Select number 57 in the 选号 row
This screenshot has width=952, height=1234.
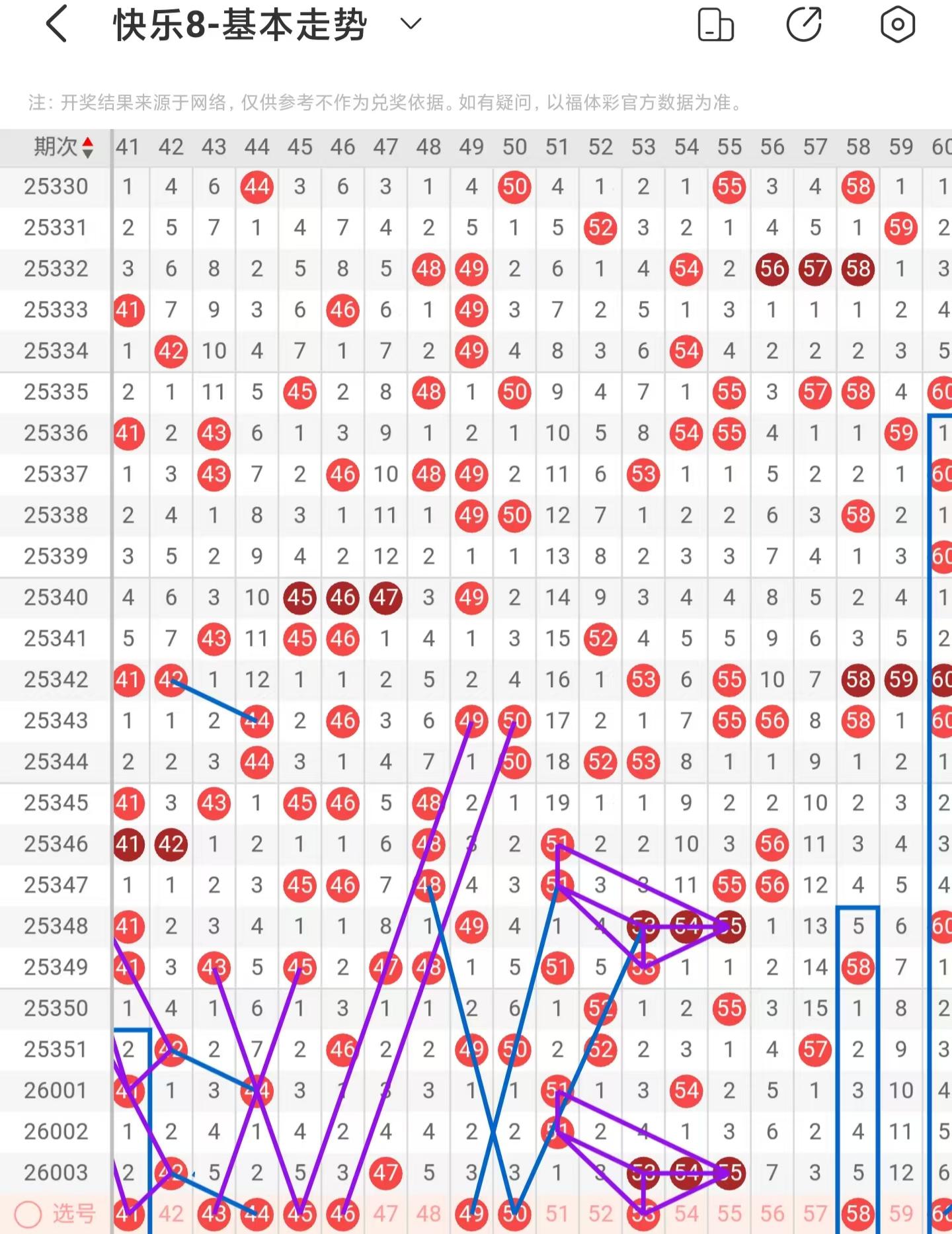[815, 1213]
